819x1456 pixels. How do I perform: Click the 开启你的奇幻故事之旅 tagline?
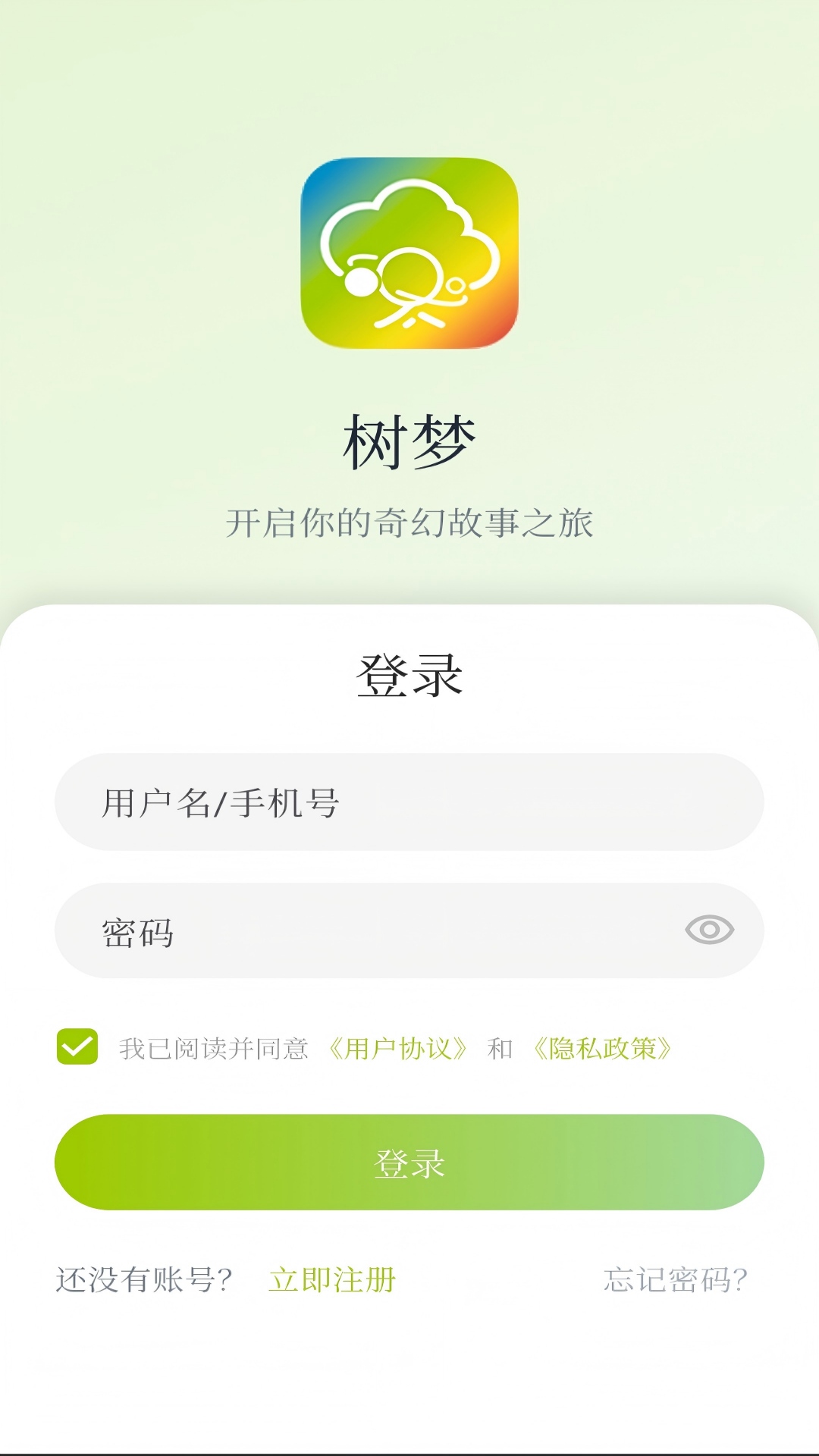pyautogui.click(x=409, y=522)
